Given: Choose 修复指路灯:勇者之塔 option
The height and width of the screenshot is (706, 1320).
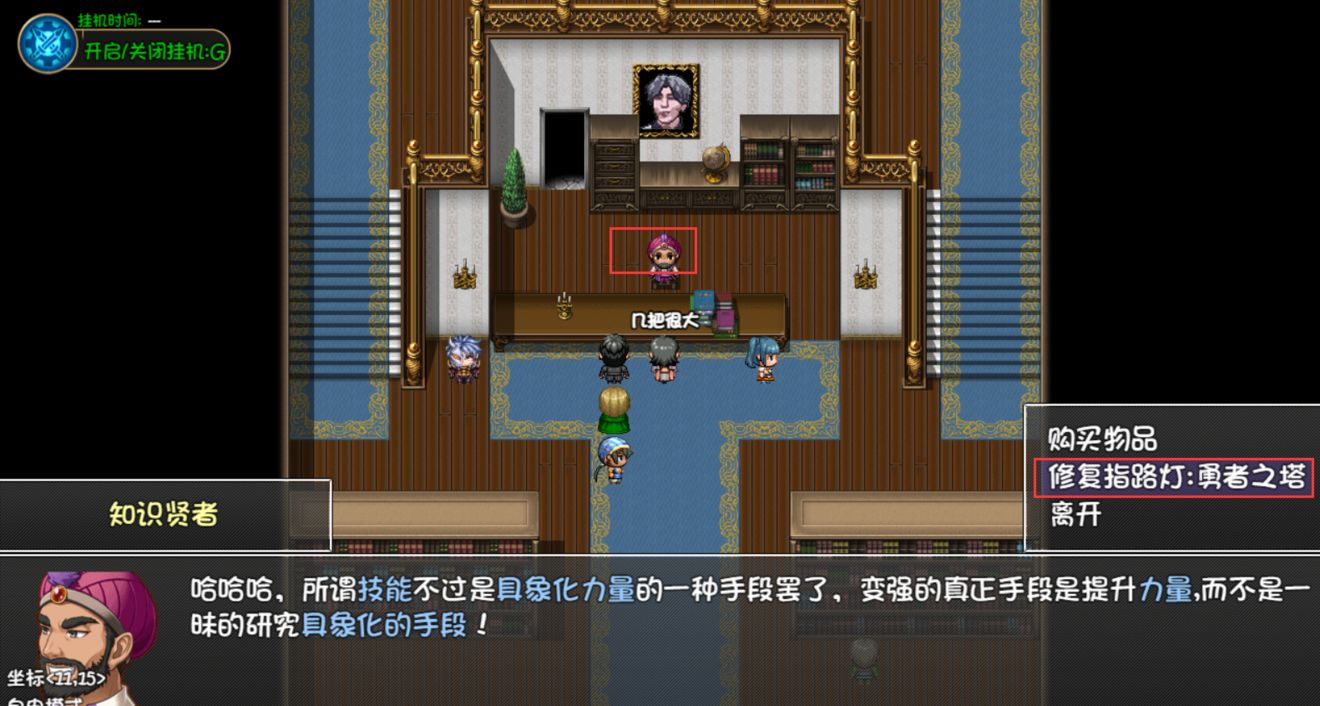Looking at the screenshot, I should (x=1172, y=478).
